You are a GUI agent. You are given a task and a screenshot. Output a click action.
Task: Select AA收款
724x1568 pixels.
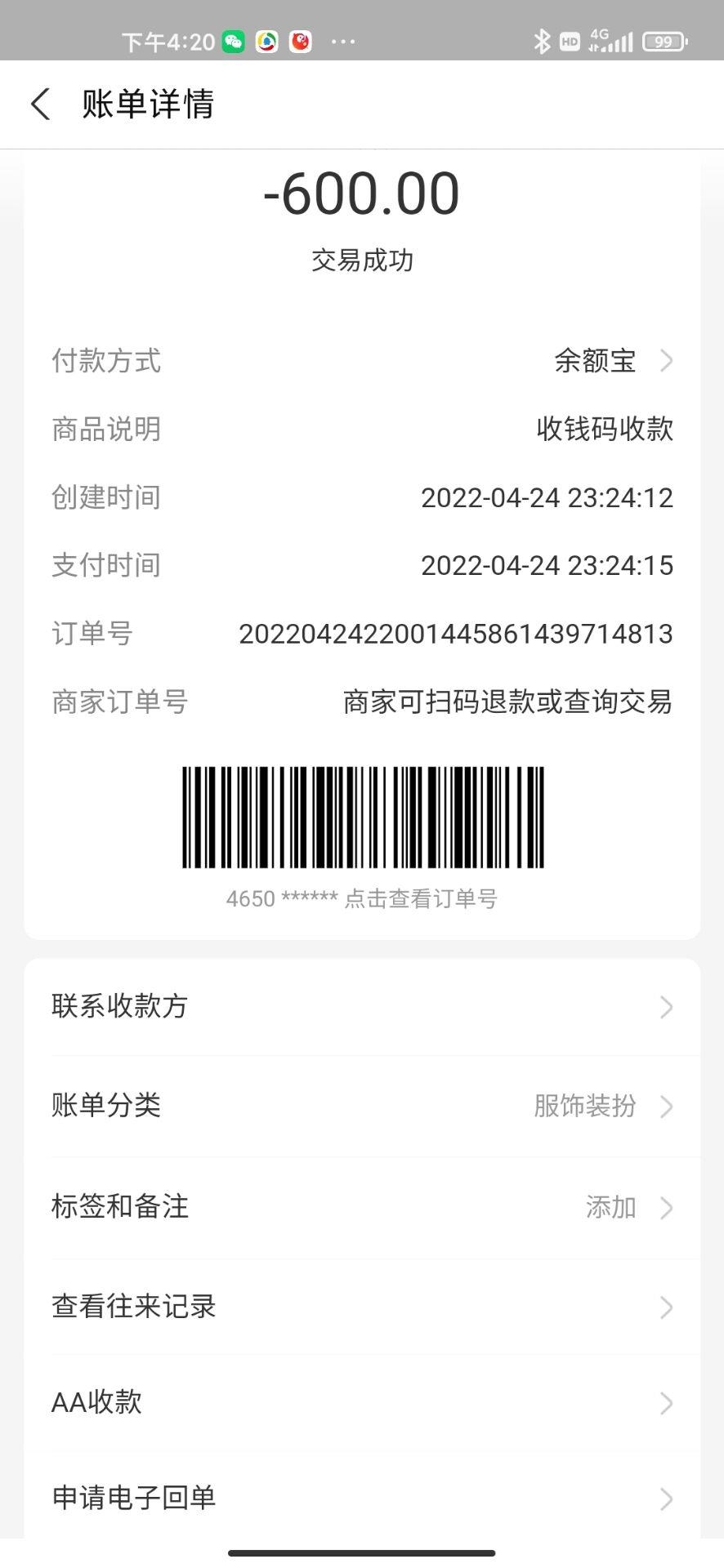(x=362, y=1403)
